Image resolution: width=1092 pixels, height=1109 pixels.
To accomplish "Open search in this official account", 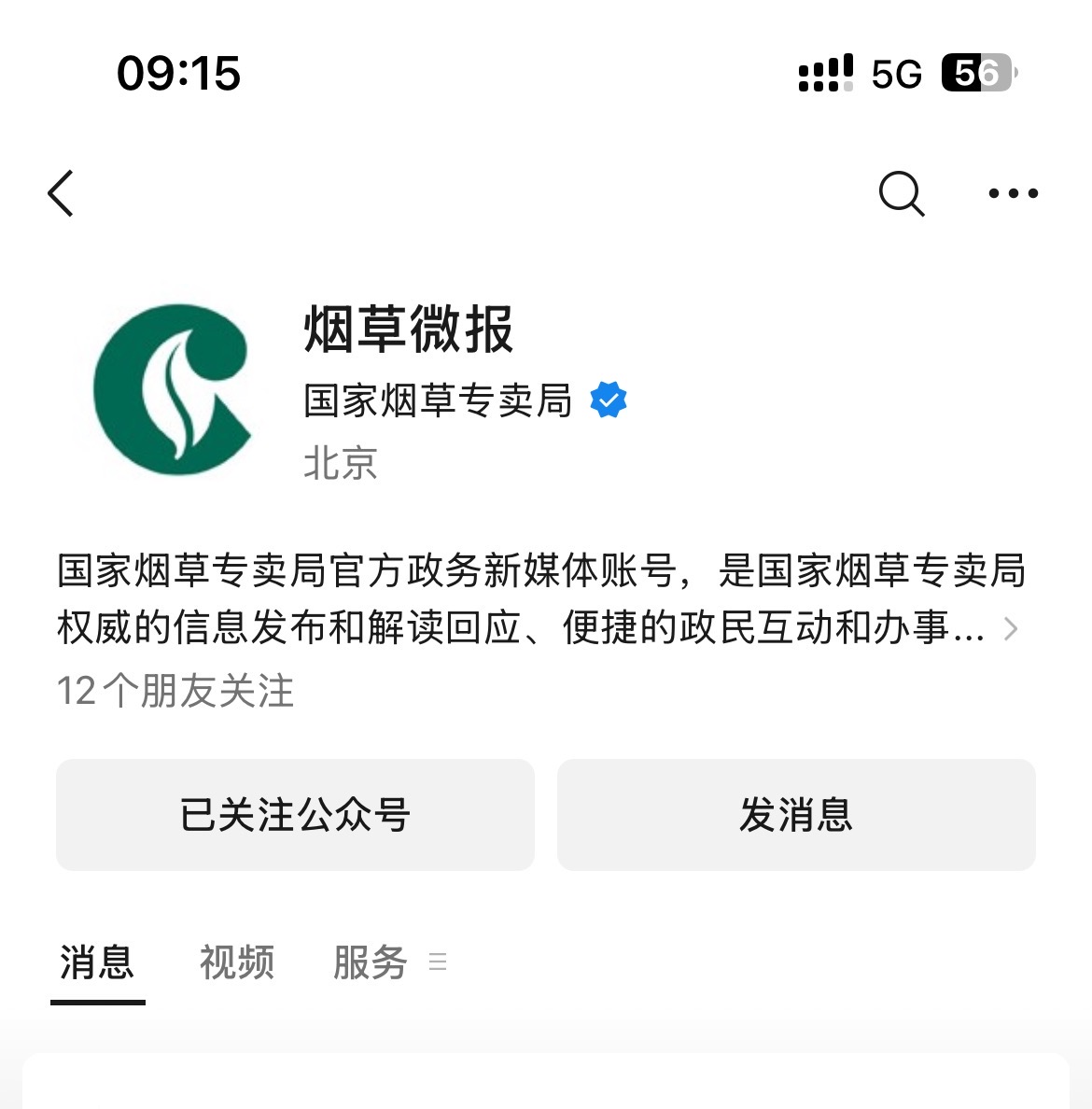I will tap(902, 194).
